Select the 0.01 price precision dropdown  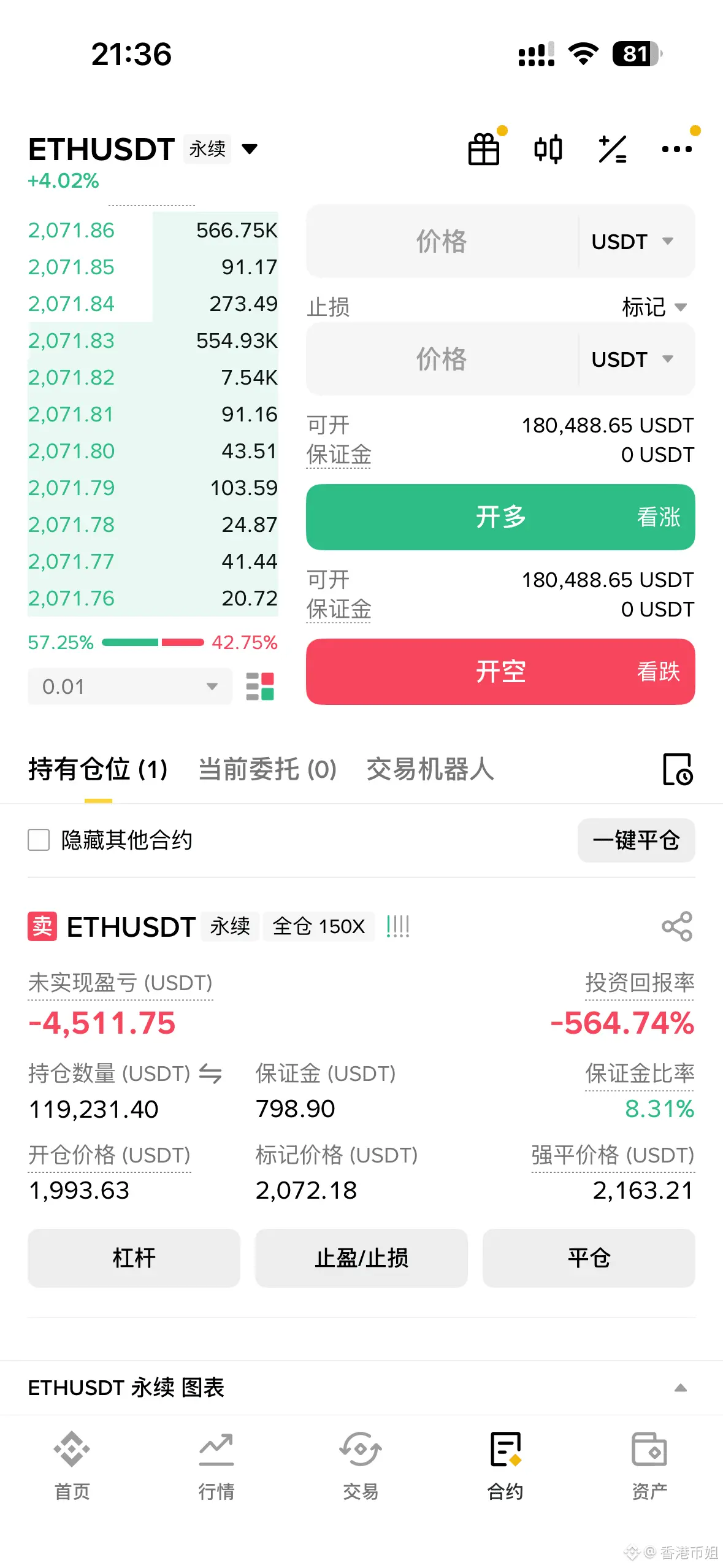pos(130,686)
